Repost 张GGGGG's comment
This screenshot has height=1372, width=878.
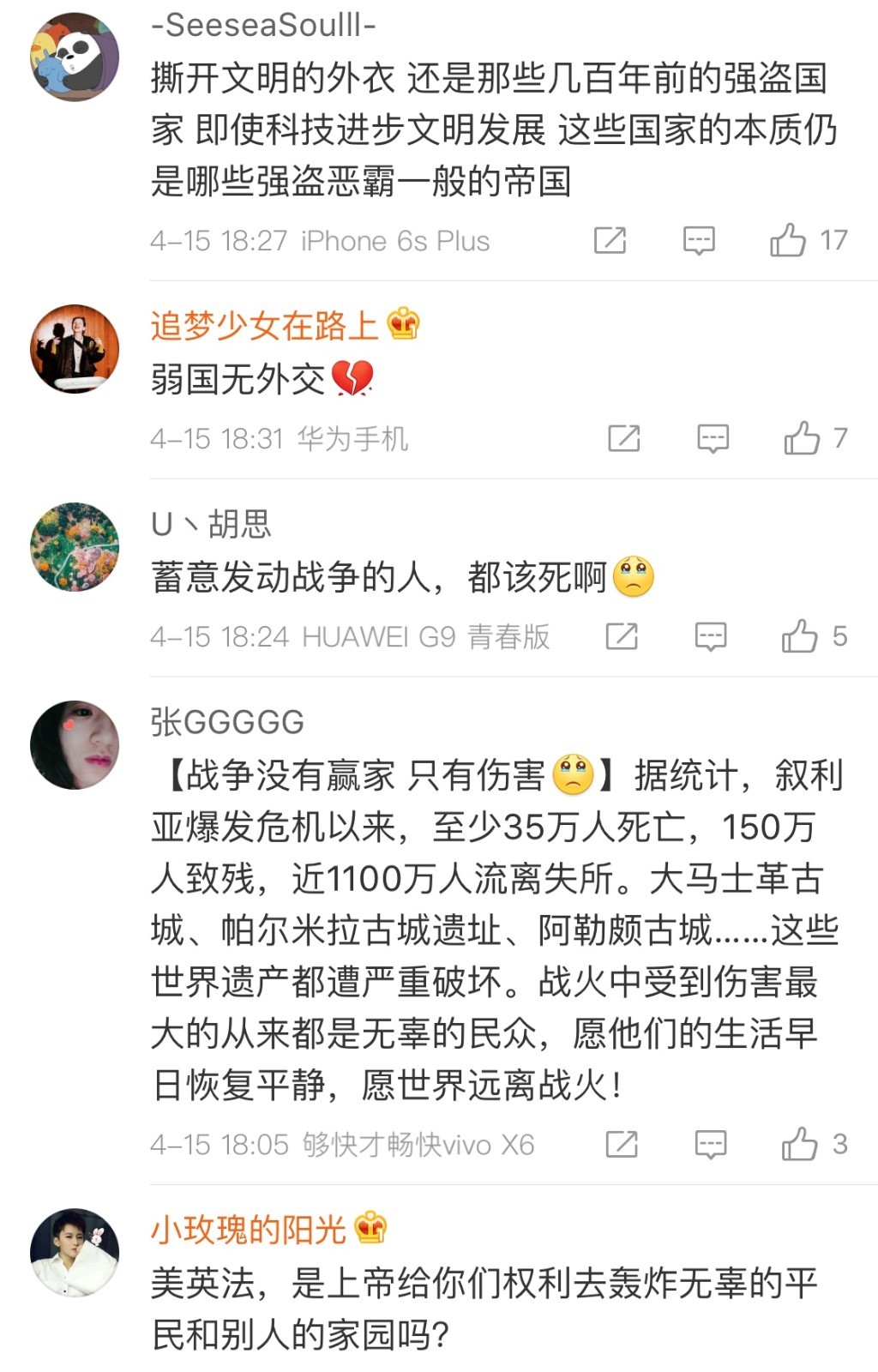click(621, 1144)
